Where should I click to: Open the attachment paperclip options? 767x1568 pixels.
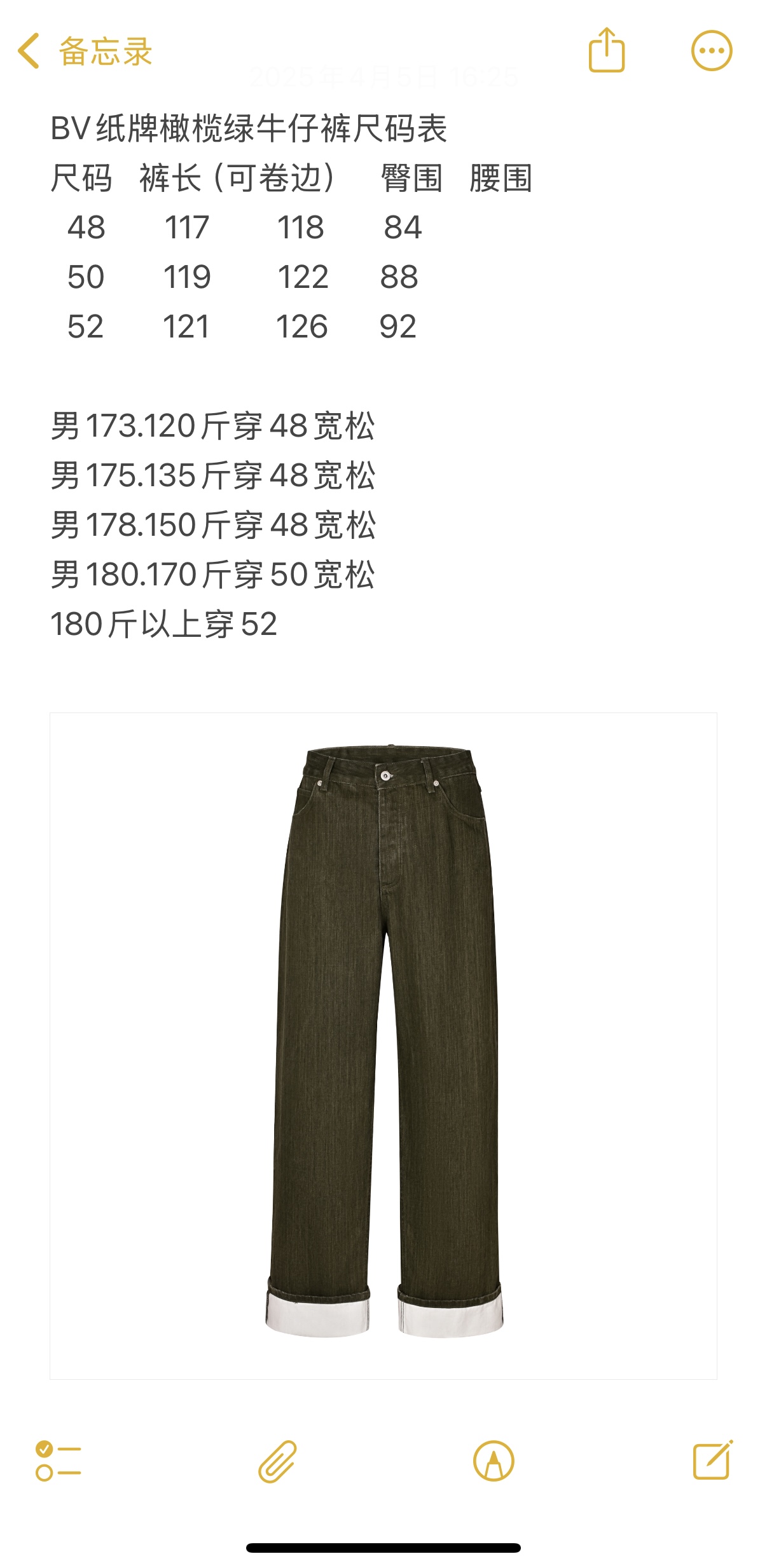277,1461
